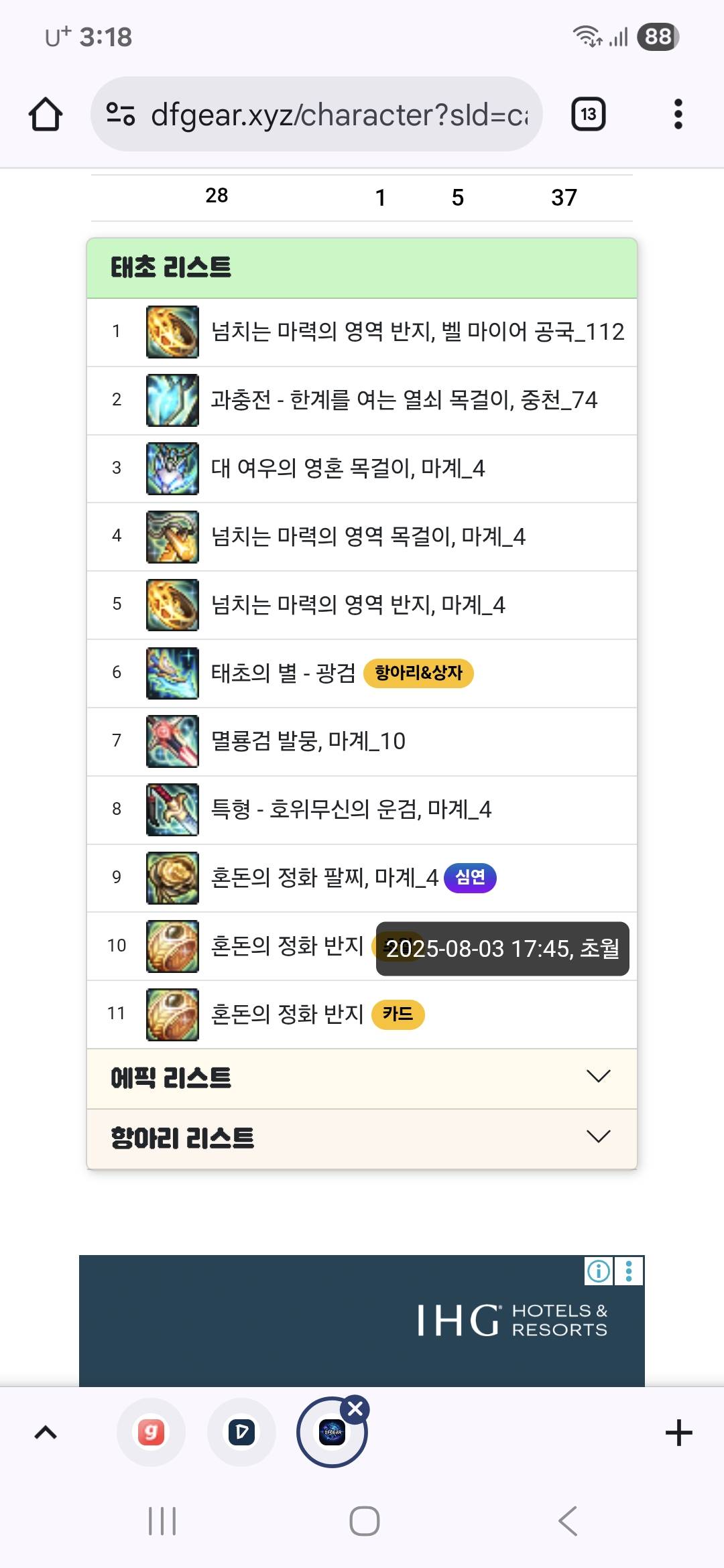Go to the browser home page
This screenshot has width=724, height=1568.
pos(46,115)
